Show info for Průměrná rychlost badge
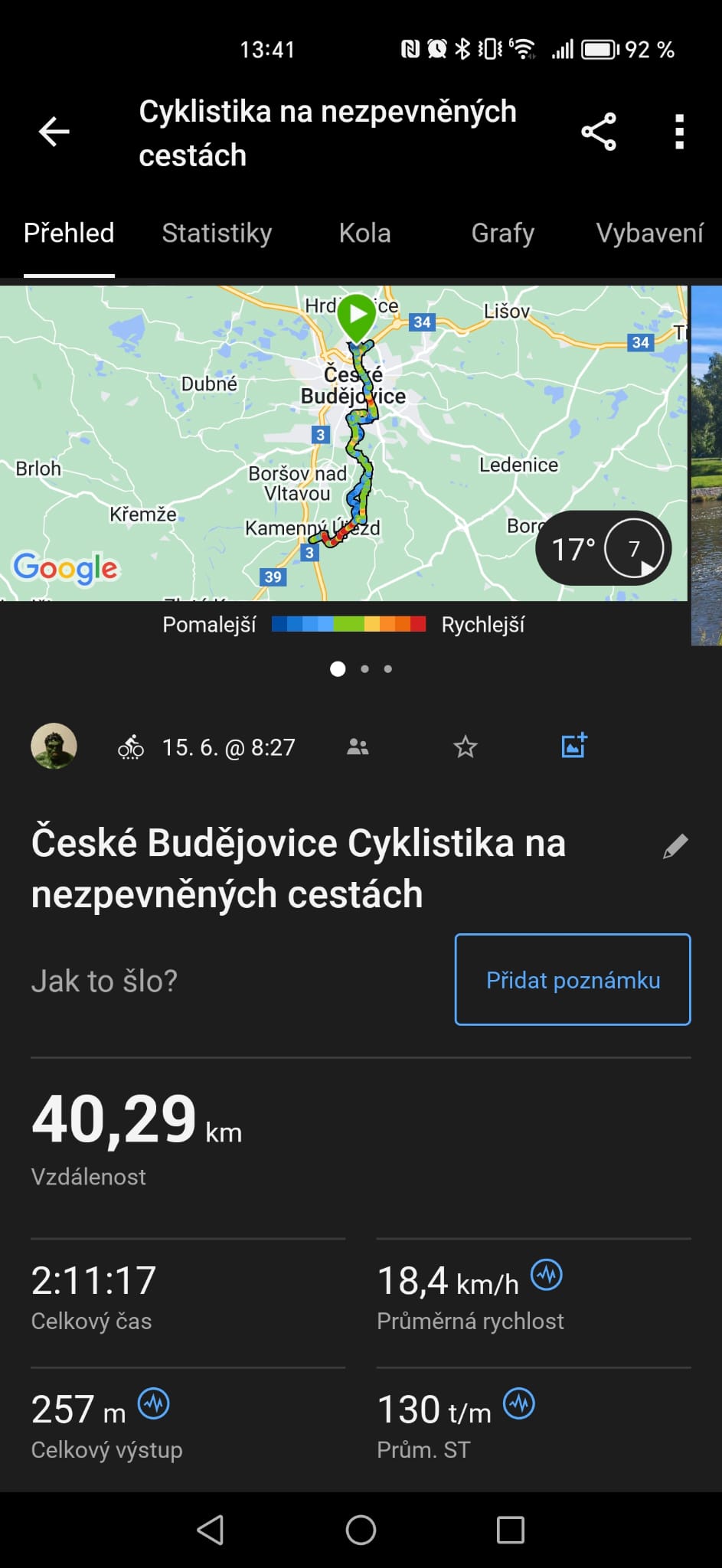The image size is (722, 1568). [547, 1276]
